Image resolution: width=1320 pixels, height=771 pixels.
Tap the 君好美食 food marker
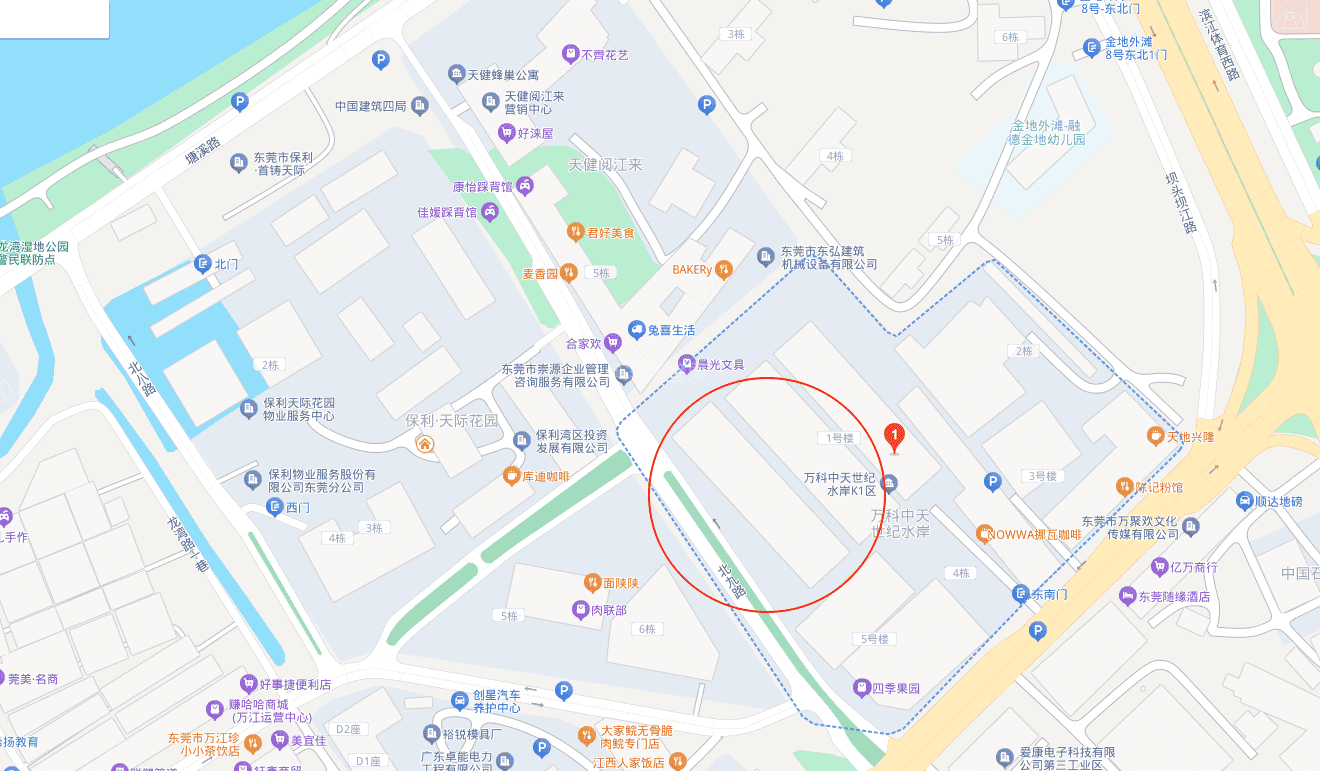[x=575, y=232]
